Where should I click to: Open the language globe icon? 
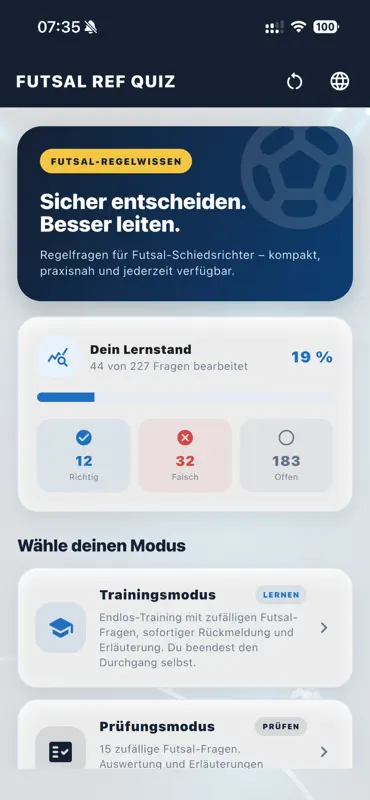point(340,82)
